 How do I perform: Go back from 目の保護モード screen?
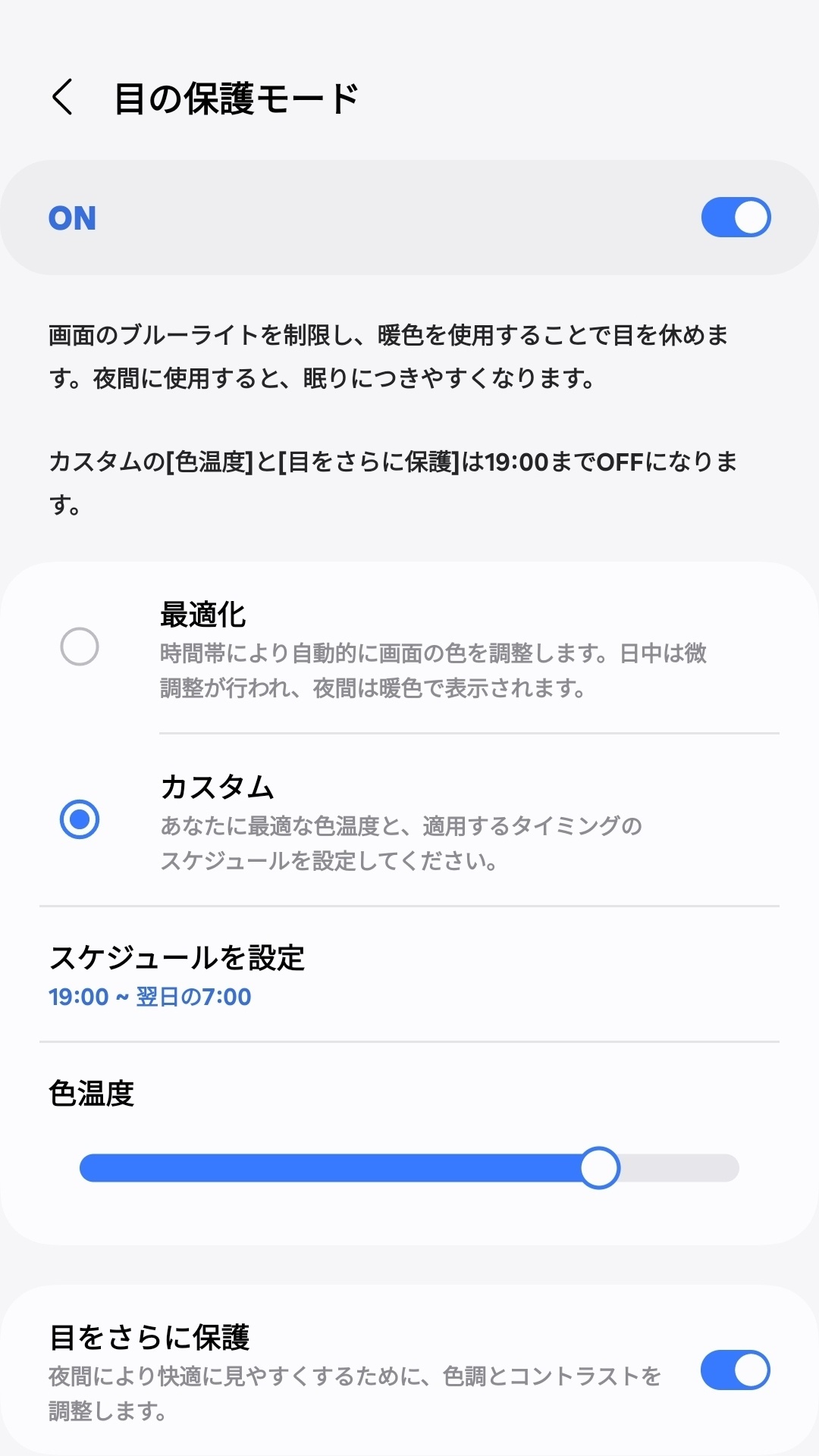pyautogui.click(x=62, y=98)
